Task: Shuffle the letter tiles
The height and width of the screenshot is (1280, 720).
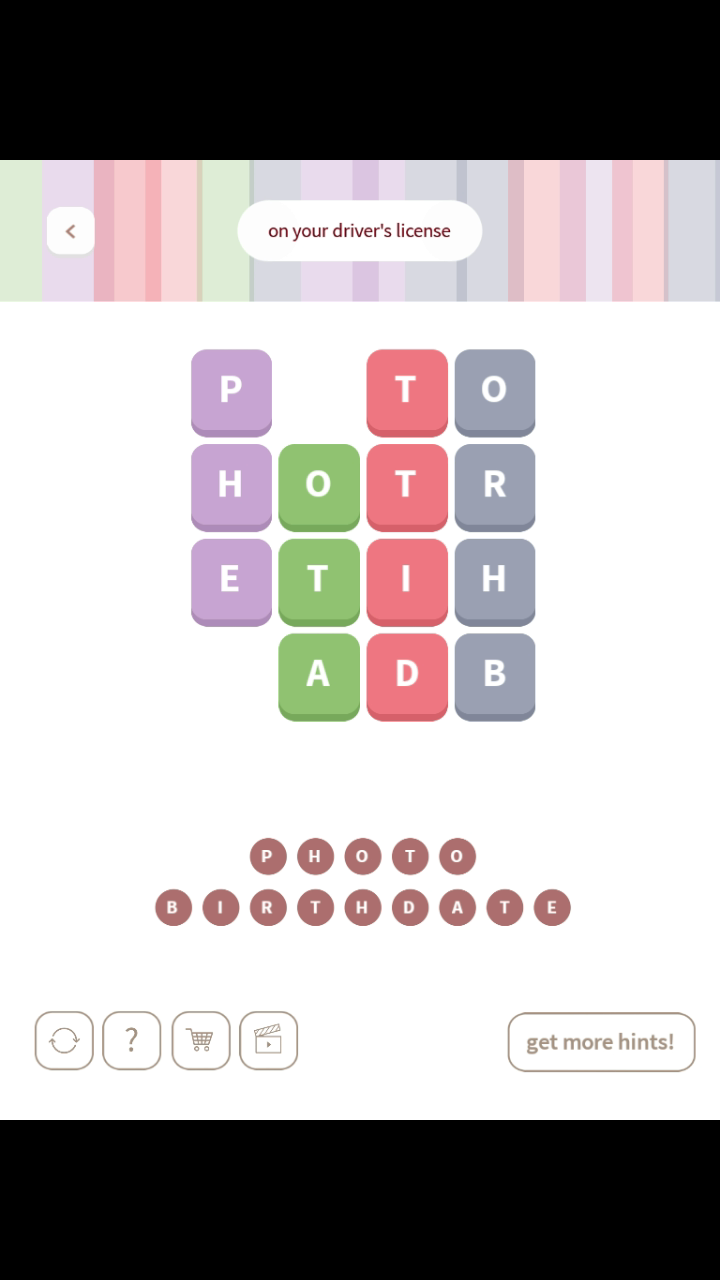Action: click(64, 1041)
